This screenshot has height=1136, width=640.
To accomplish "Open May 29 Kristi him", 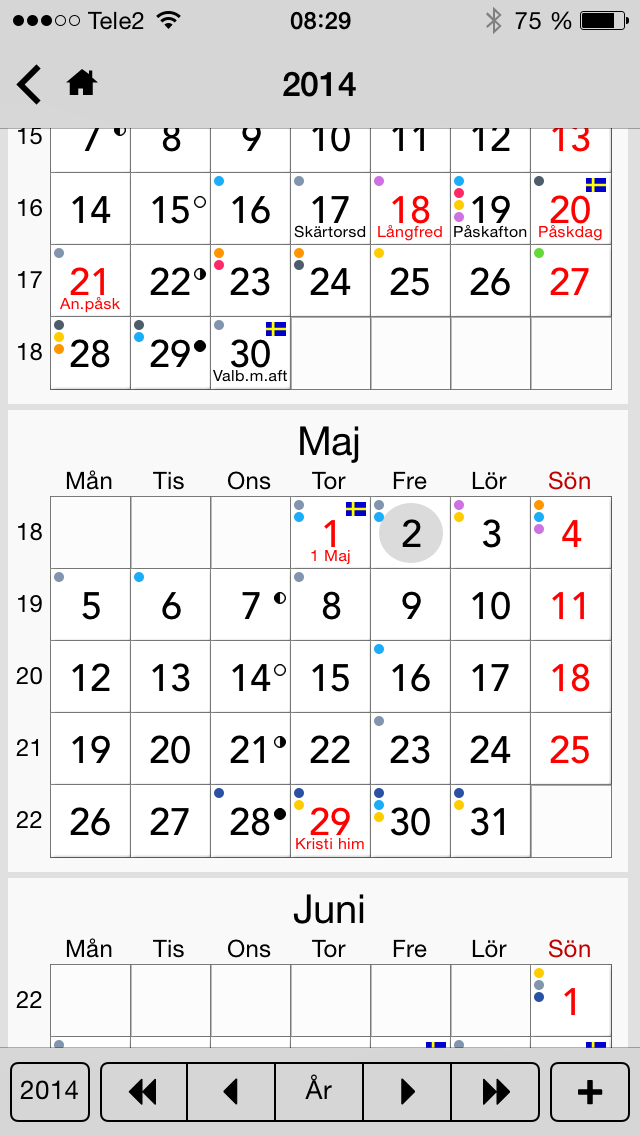I will pyautogui.click(x=331, y=821).
